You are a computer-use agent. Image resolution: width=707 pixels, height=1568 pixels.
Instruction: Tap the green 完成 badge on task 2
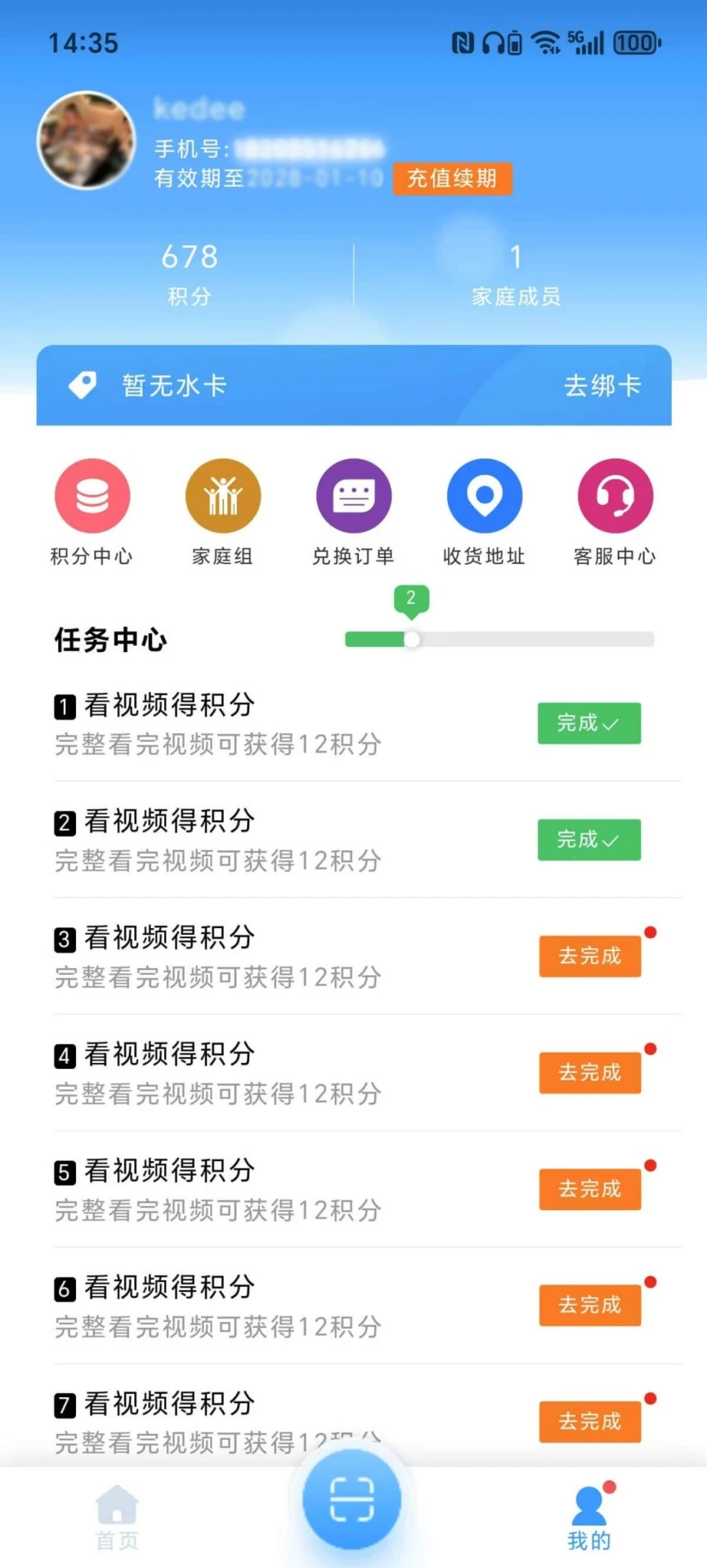588,839
